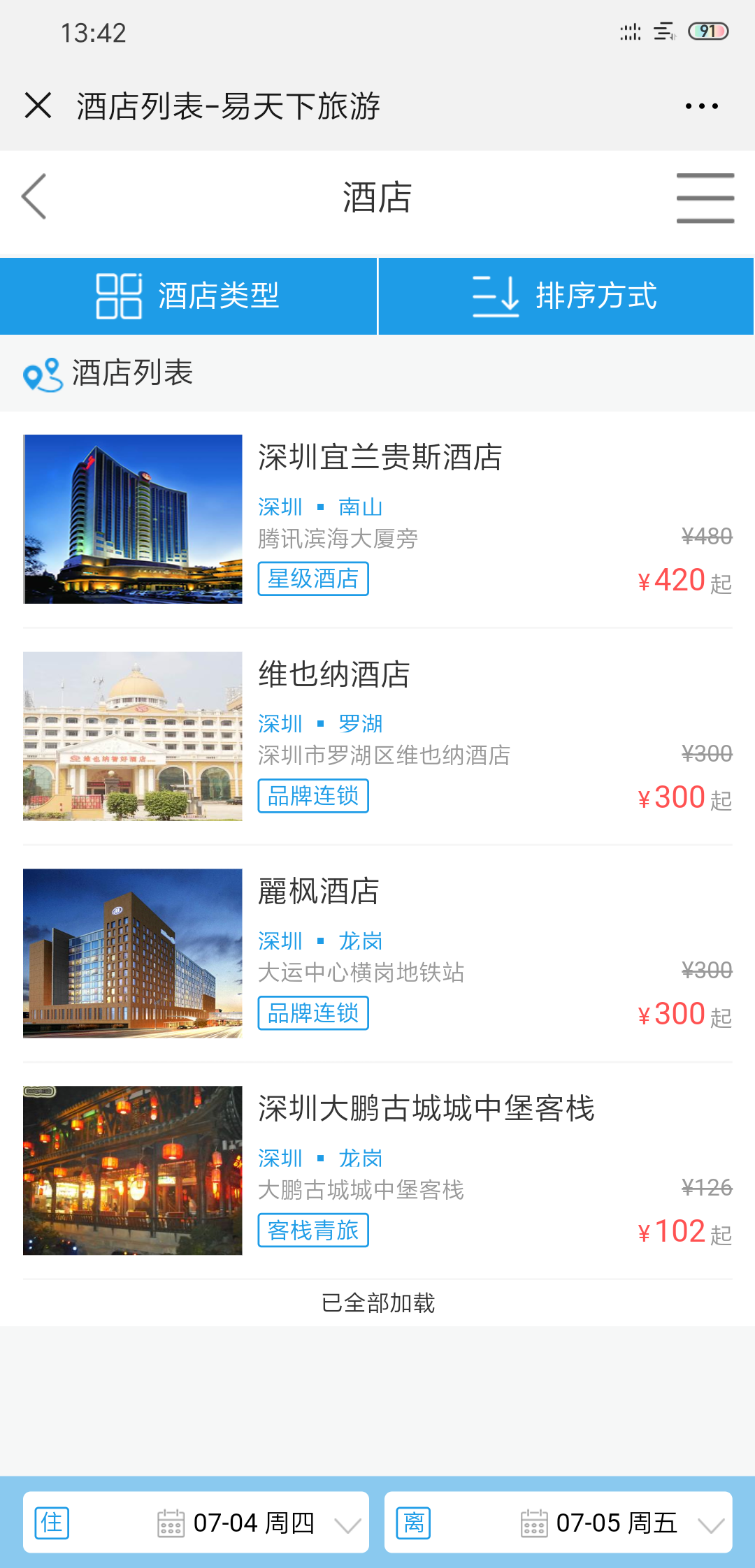Go back from the 酒店 page
The width and height of the screenshot is (755, 1568).
click(34, 197)
